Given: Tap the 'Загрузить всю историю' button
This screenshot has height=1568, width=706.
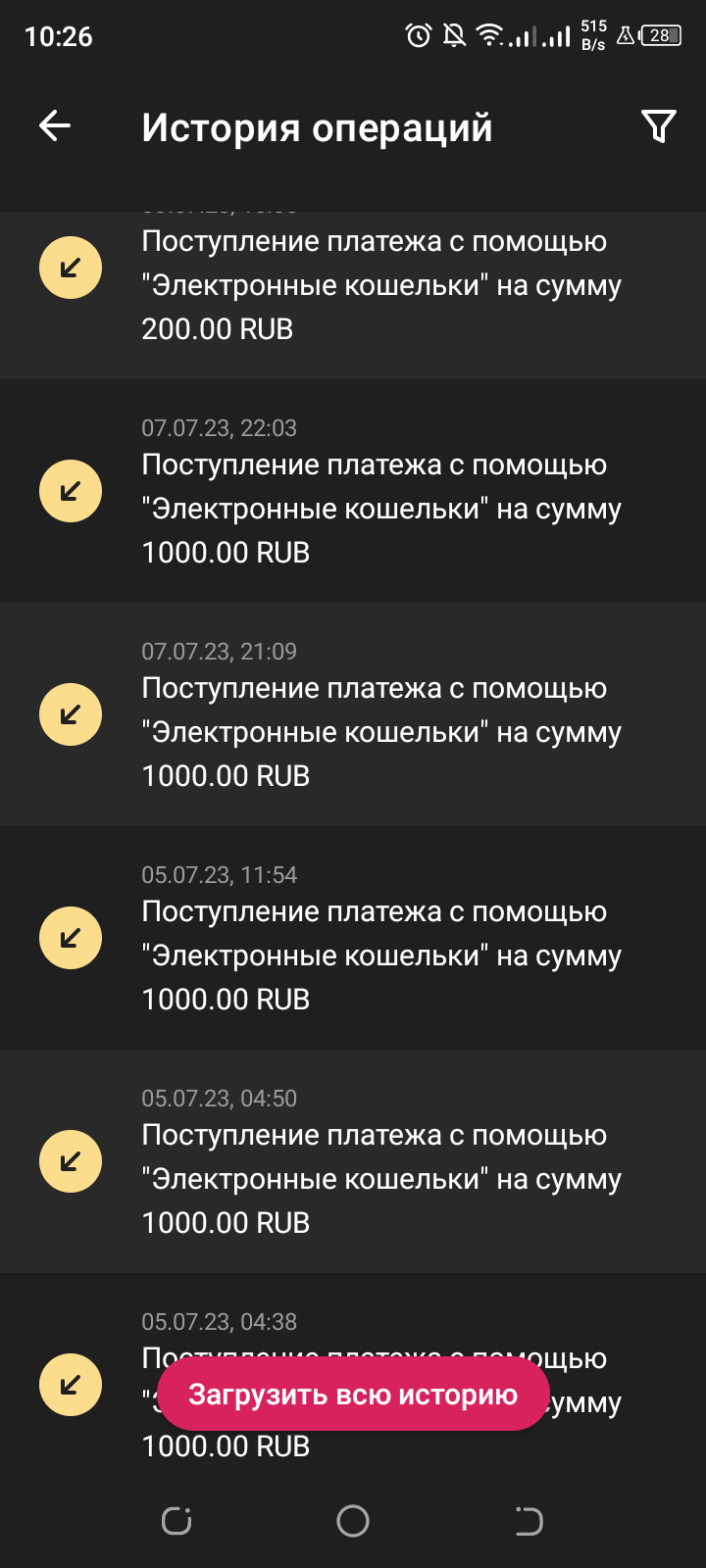Looking at the screenshot, I should point(353,1394).
